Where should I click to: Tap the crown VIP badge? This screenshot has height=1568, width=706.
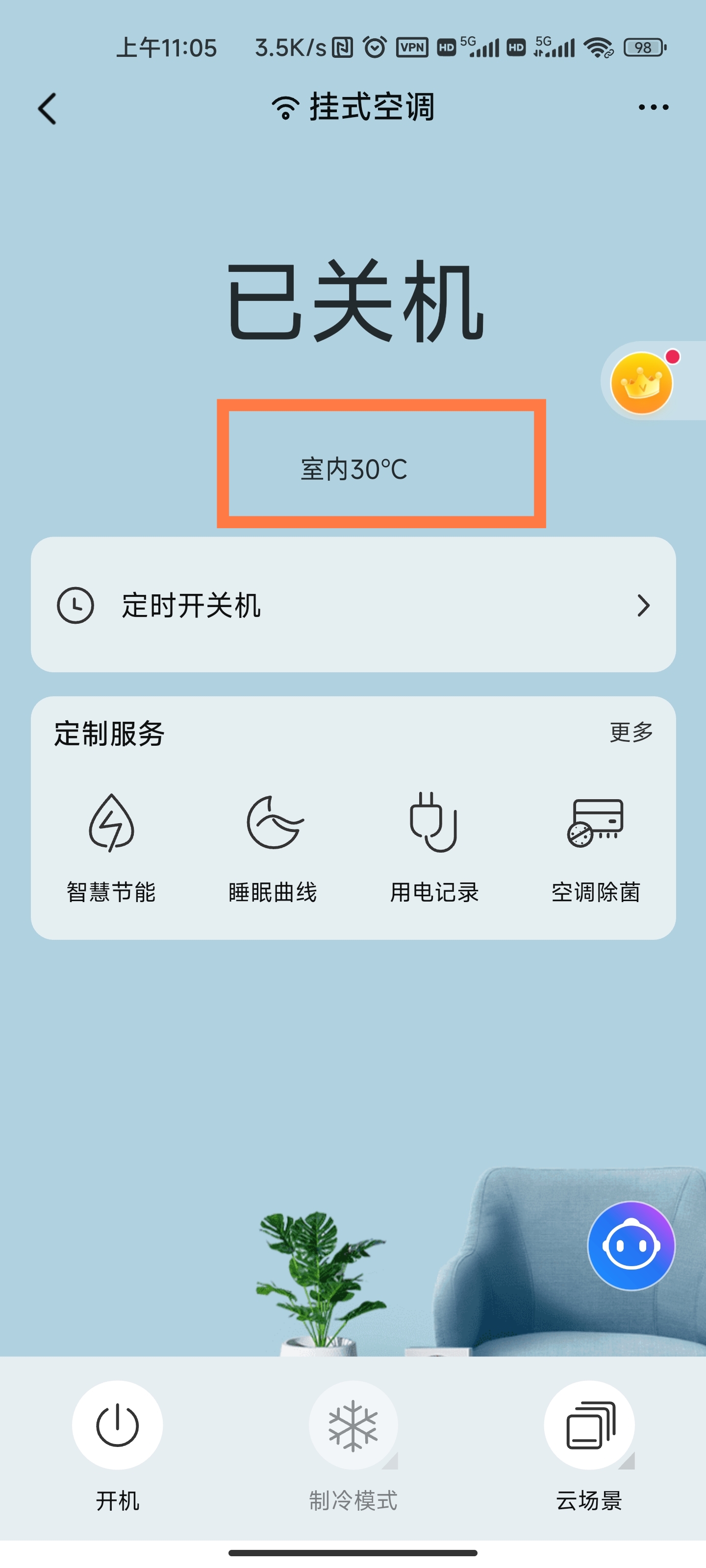click(642, 384)
